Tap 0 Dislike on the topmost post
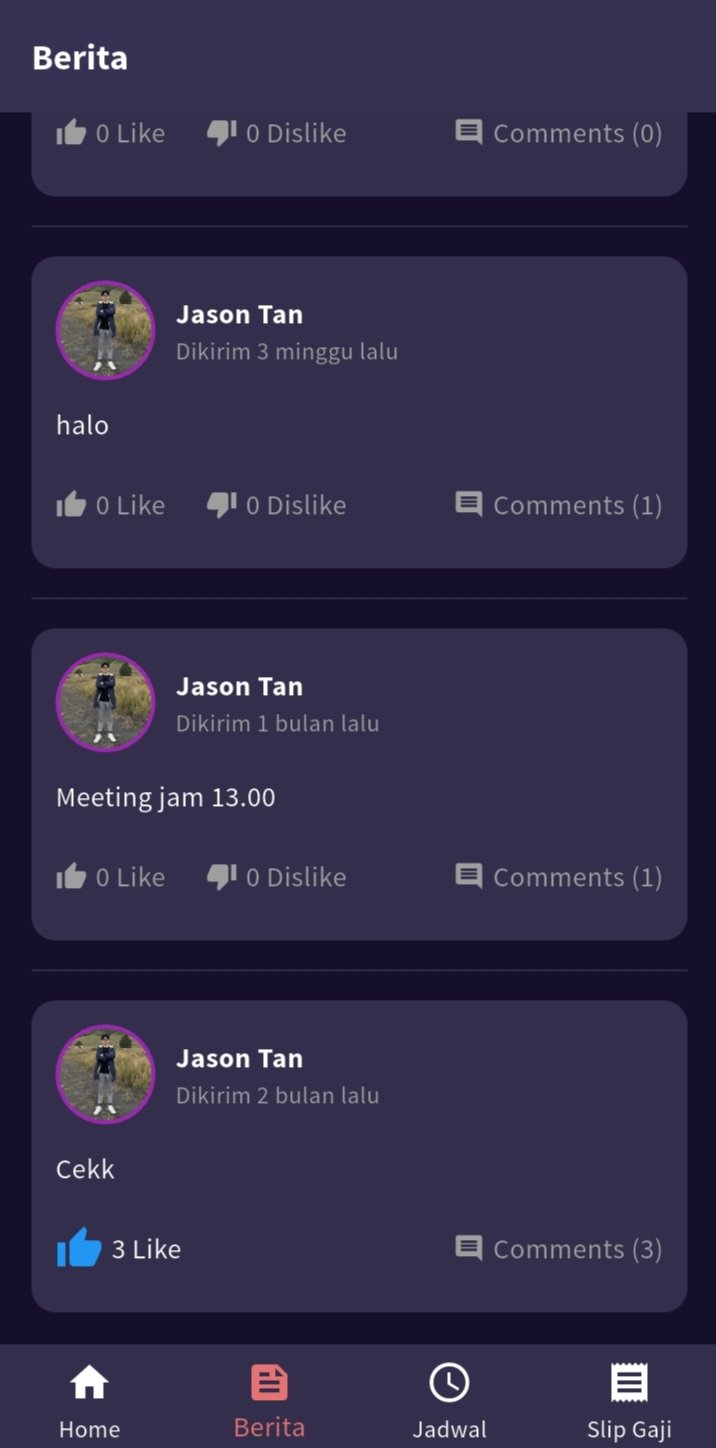This screenshot has width=716, height=1448. [x=276, y=133]
